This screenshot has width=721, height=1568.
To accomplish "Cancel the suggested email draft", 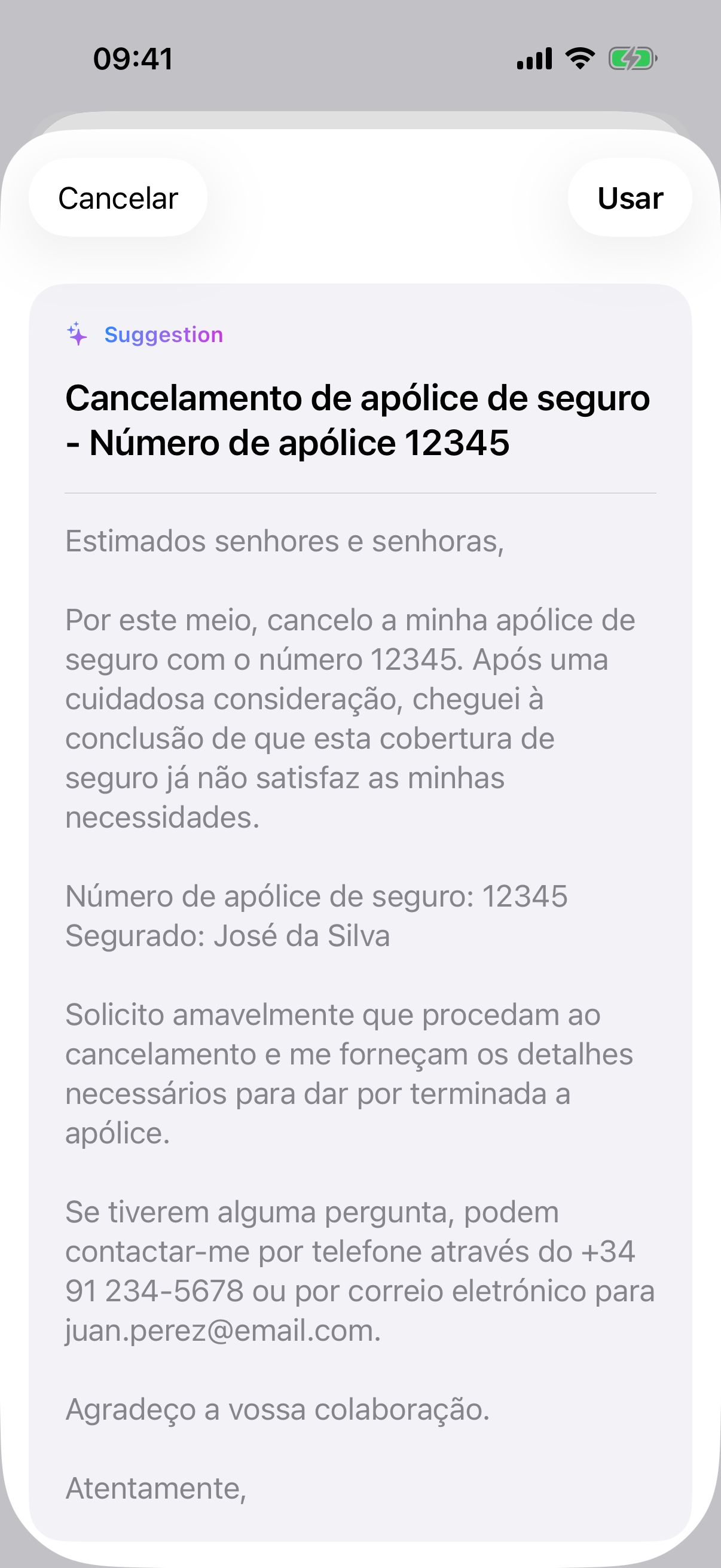I will point(118,198).
